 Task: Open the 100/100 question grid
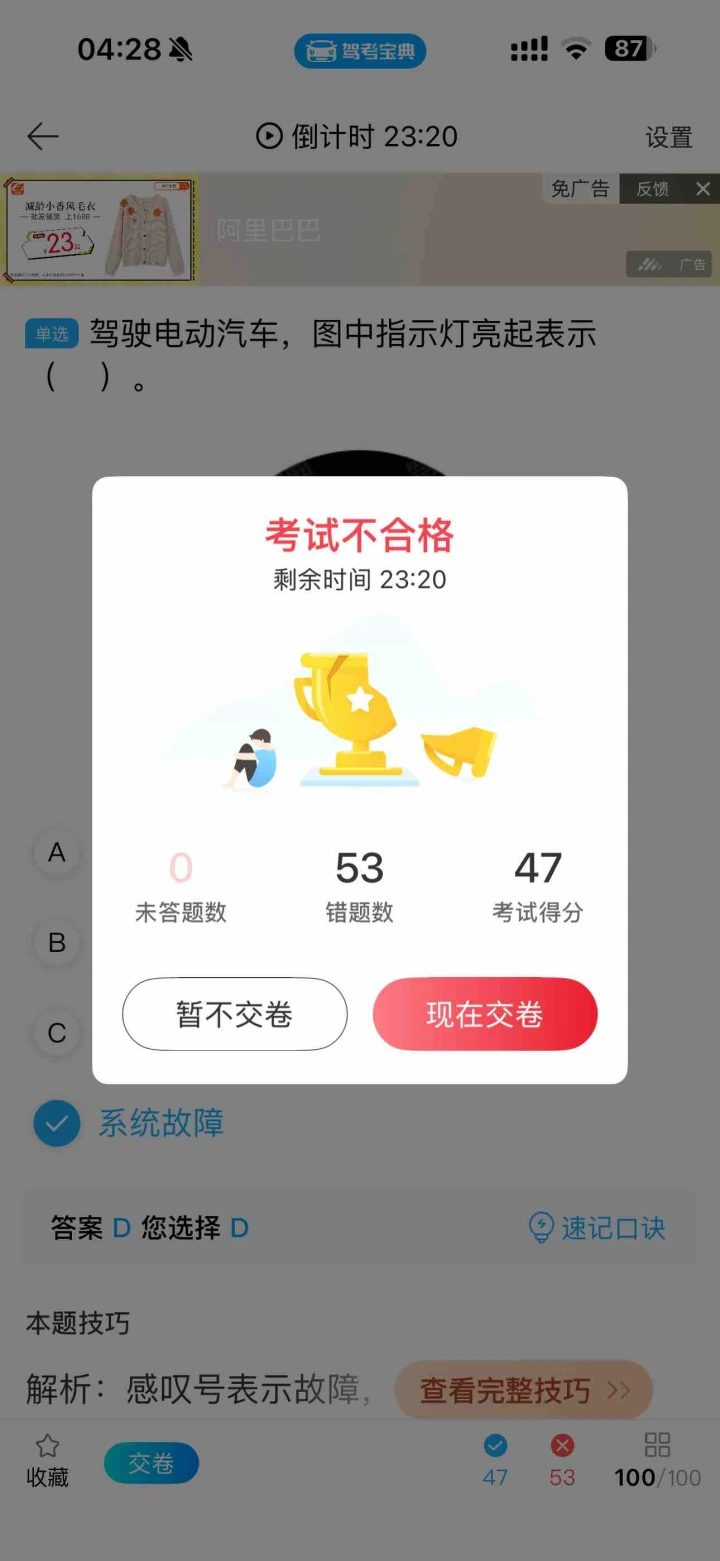(657, 1460)
